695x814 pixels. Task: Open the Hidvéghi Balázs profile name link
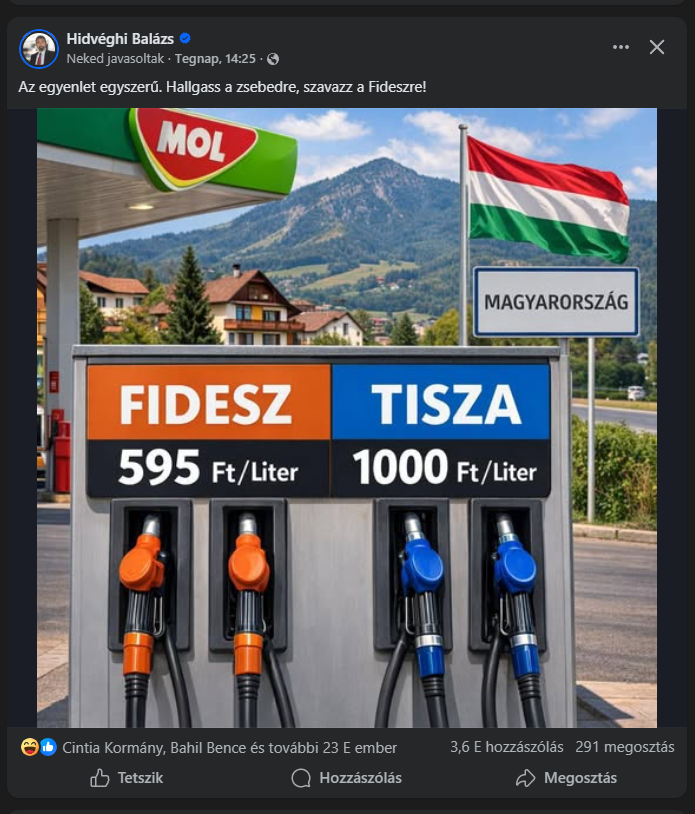pyautogui.click(x=119, y=39)
